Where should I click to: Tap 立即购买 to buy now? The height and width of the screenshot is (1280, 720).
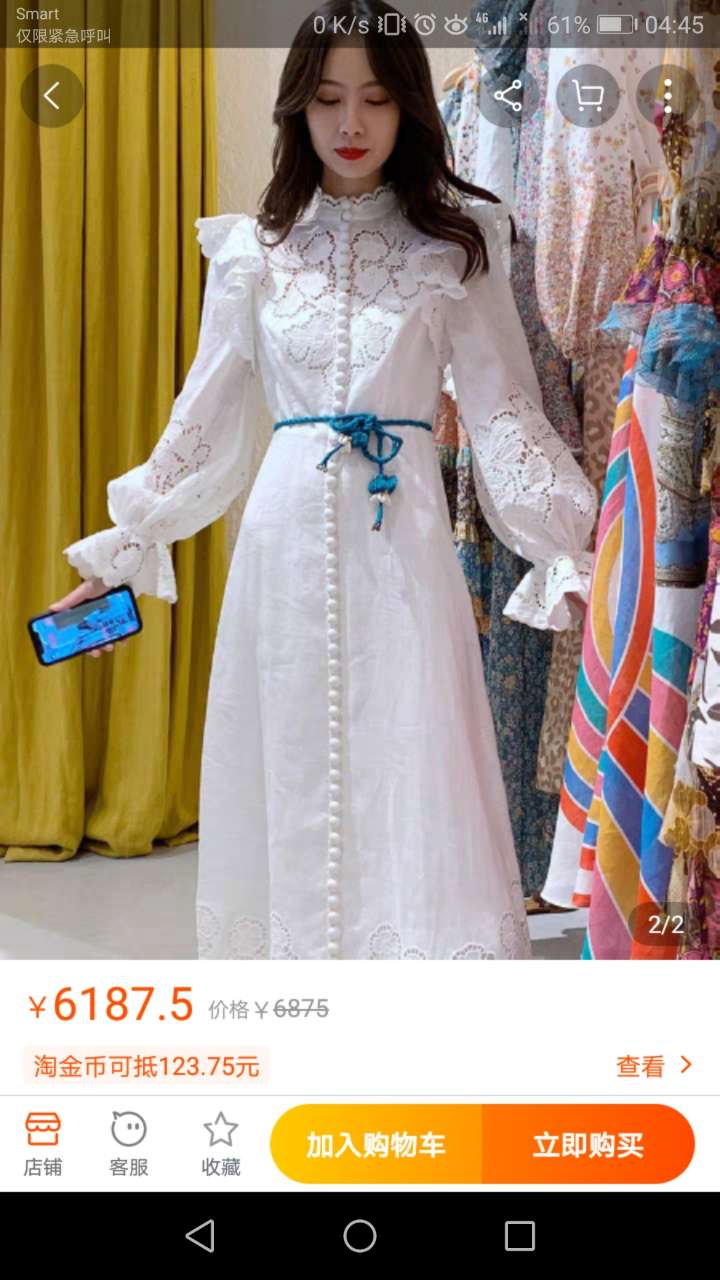point(588,1144)
